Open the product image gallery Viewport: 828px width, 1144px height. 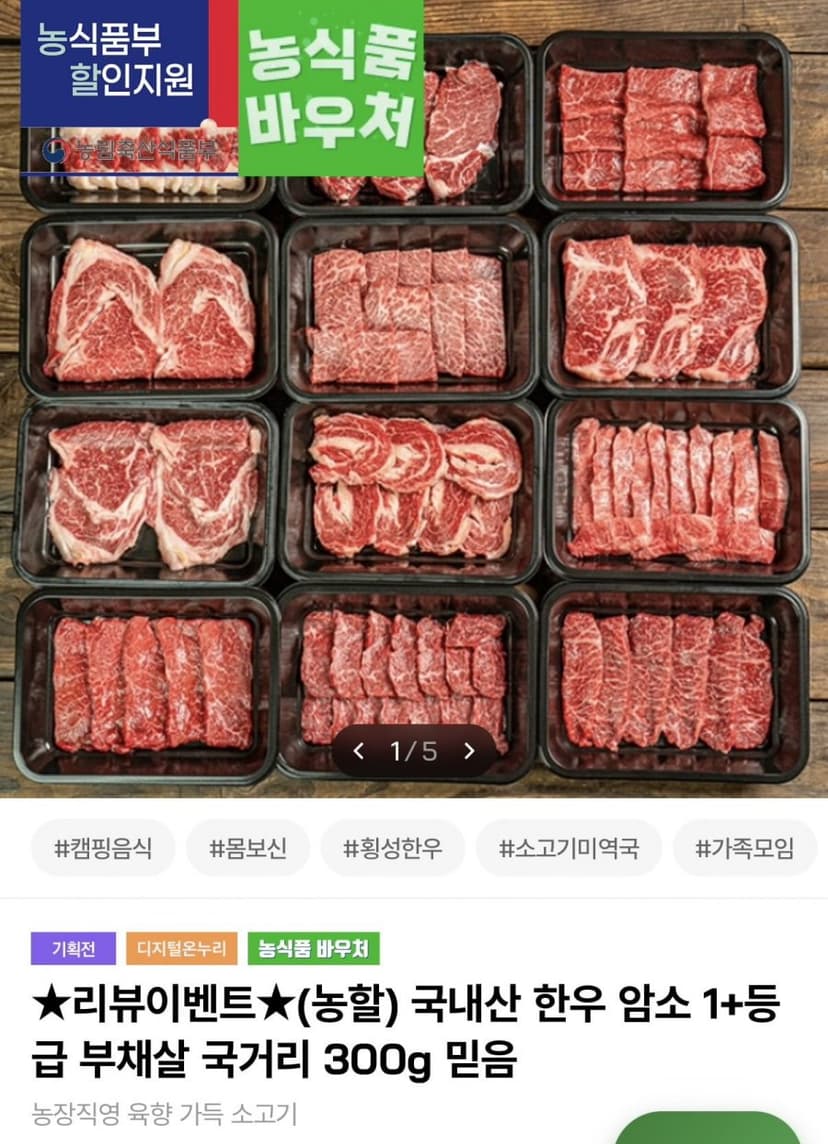click(x=414, y=398)
